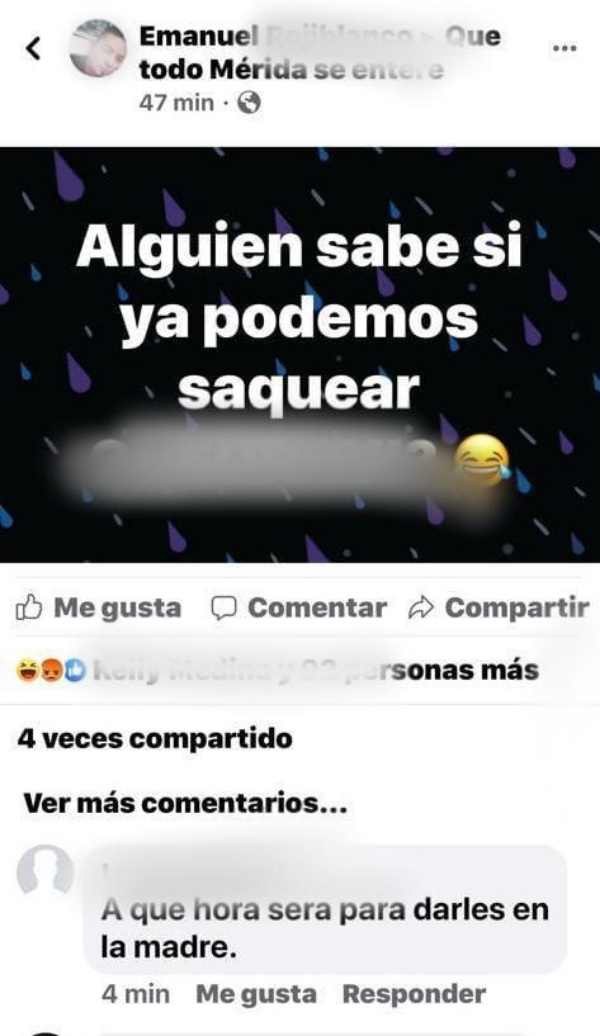Expand Ver más comentarios
The height and width of the screenshot is (1036, 600).
tap(186, 802)
